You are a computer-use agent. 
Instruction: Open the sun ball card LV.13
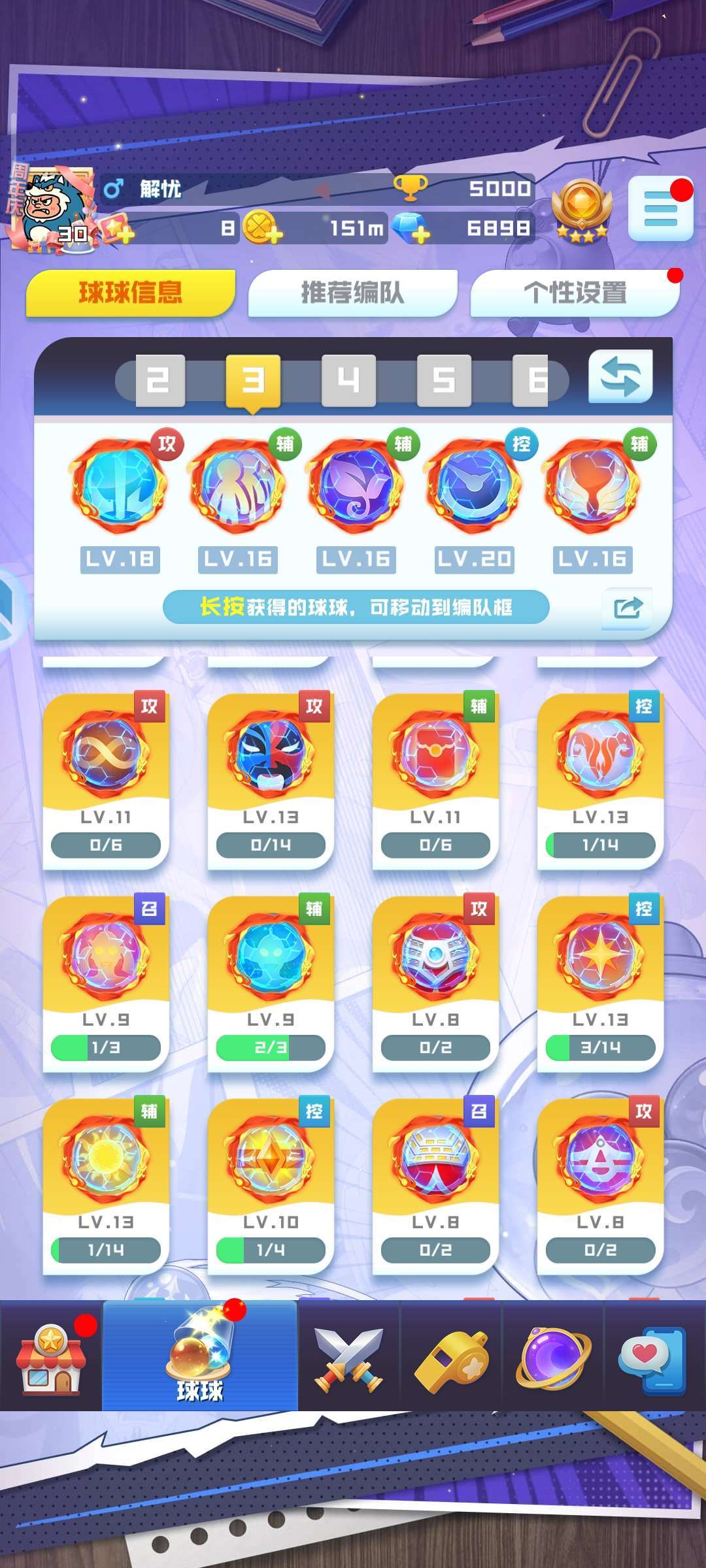pyautogui.click(x=106, y=1186)
